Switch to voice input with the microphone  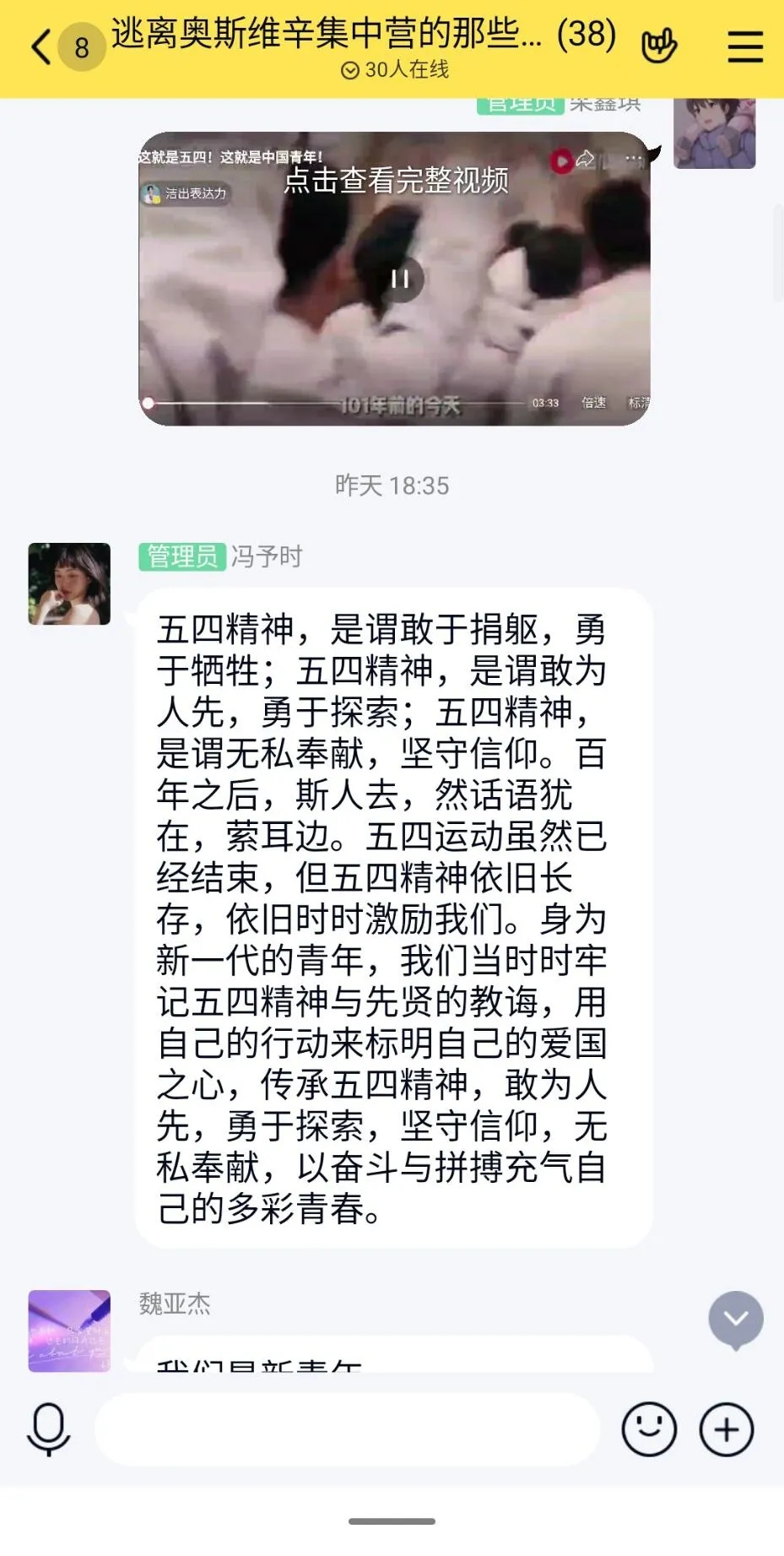(x=48, y=1429)
